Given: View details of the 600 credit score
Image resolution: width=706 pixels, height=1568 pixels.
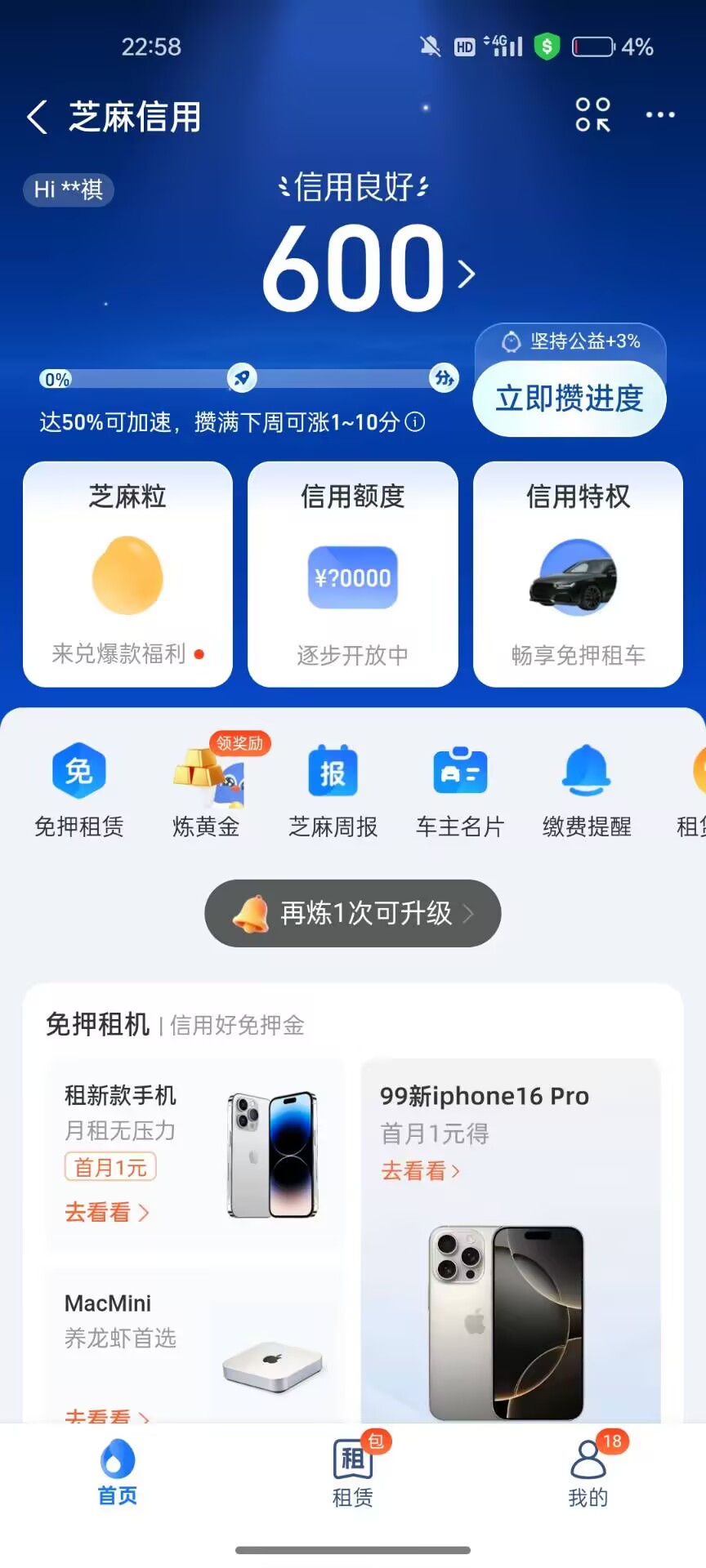Looking at the screenshot, I should pyautogui.click(x=368, y=269).
